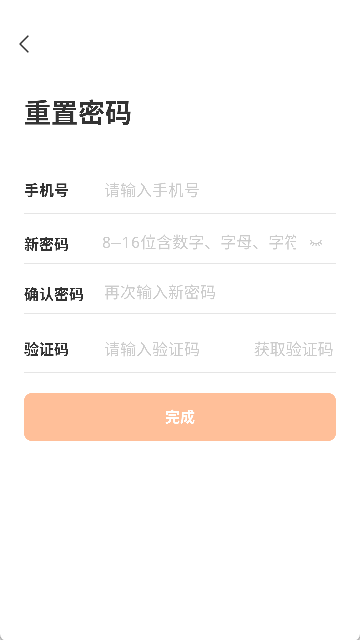Focus the new password field
The height and width of the screenshot is (640, 360).
pos(200,243)
